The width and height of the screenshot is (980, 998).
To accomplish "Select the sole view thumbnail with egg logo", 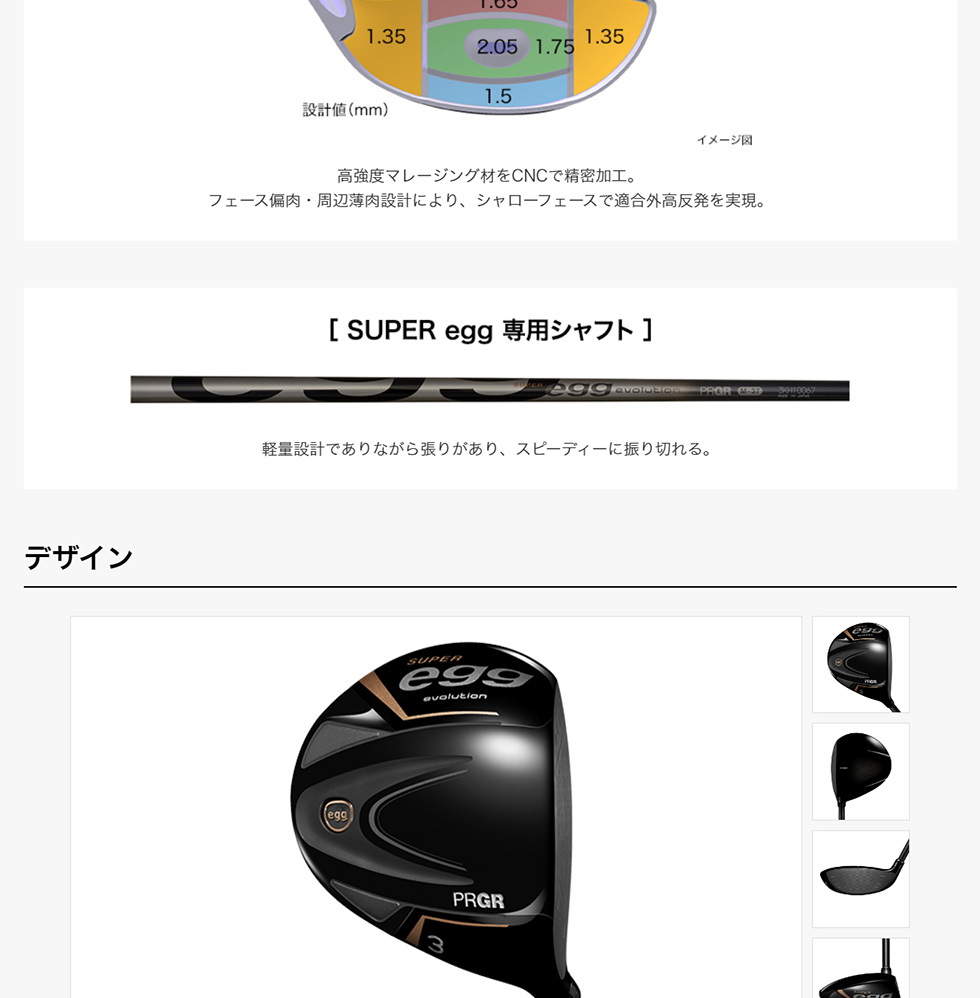I will 860,664.
